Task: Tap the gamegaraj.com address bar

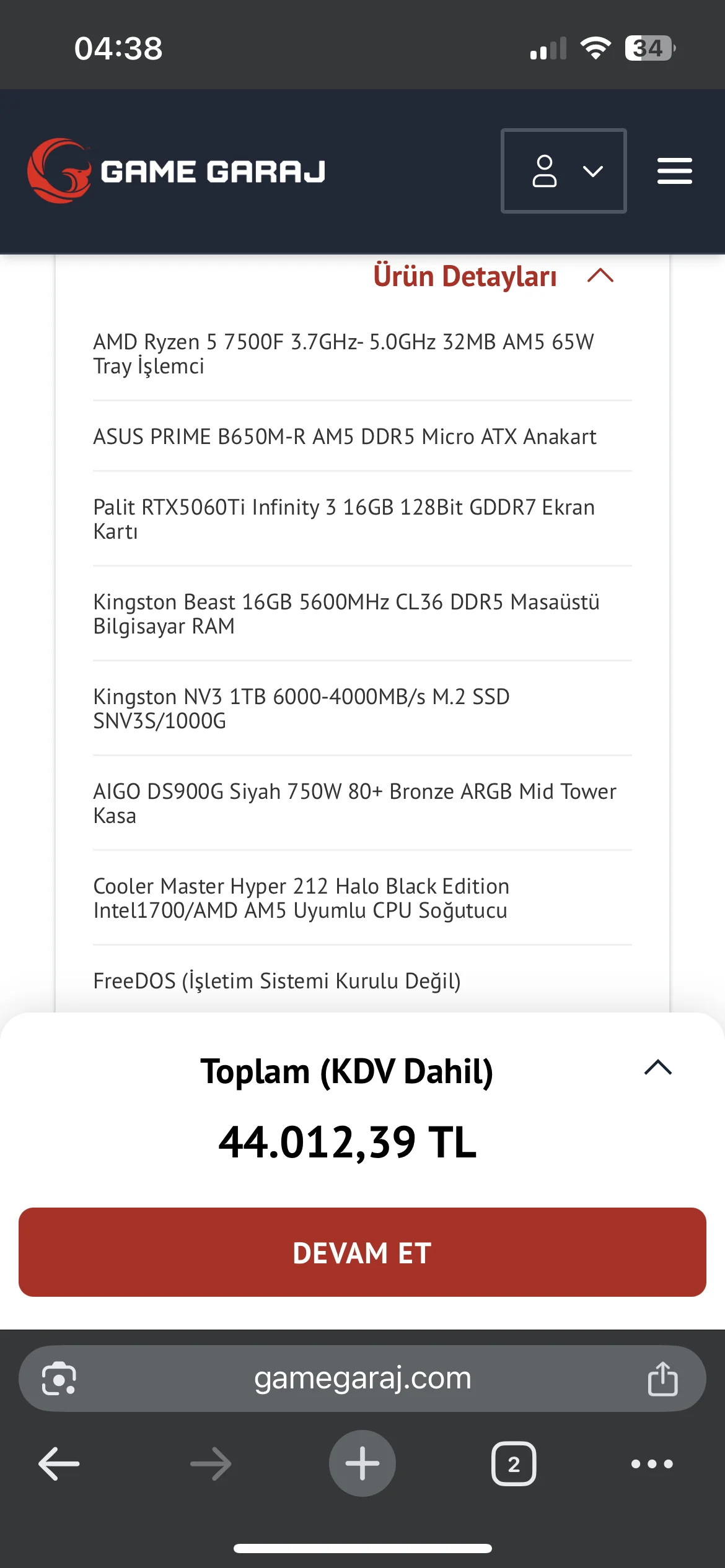Action: click(x=362, y=1379)
